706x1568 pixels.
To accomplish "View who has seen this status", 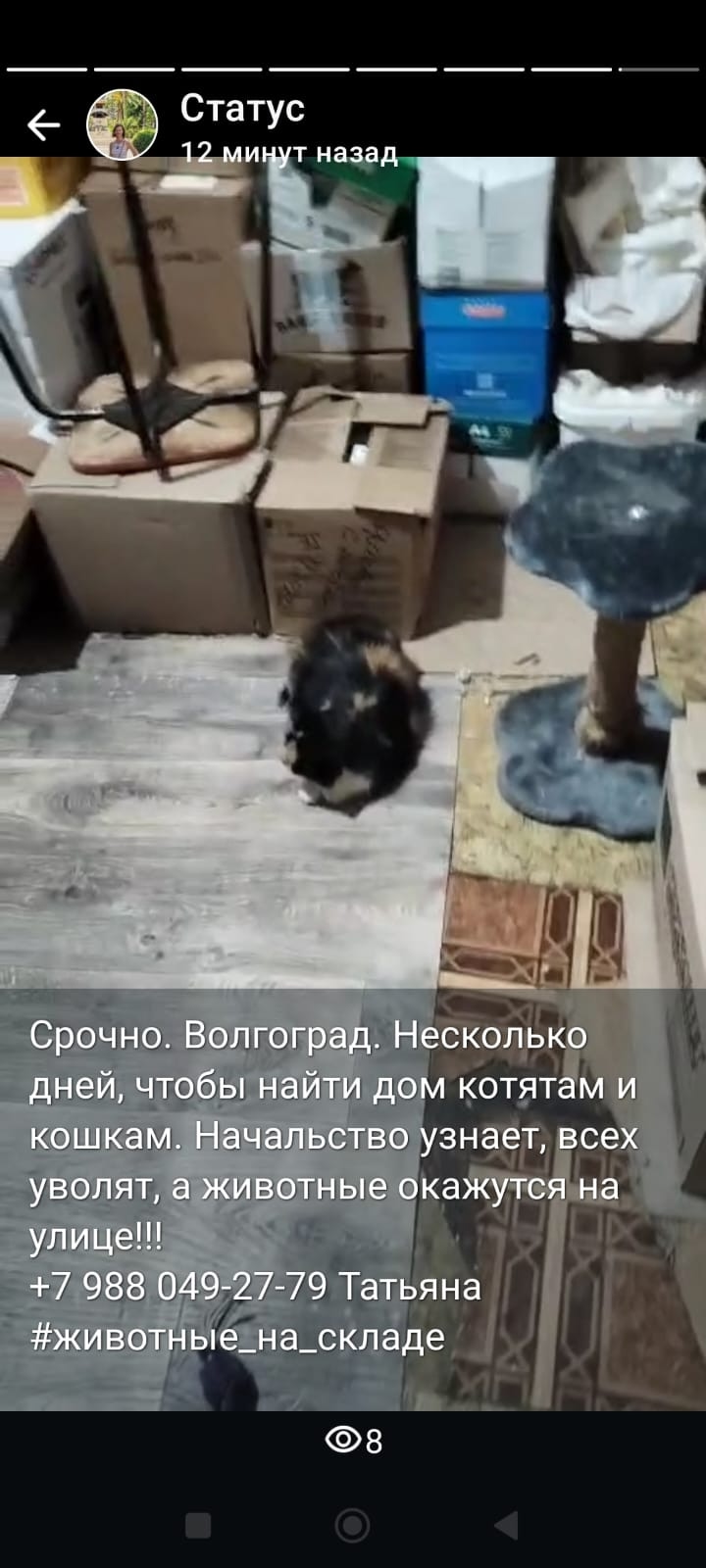I will point(353,1440).
